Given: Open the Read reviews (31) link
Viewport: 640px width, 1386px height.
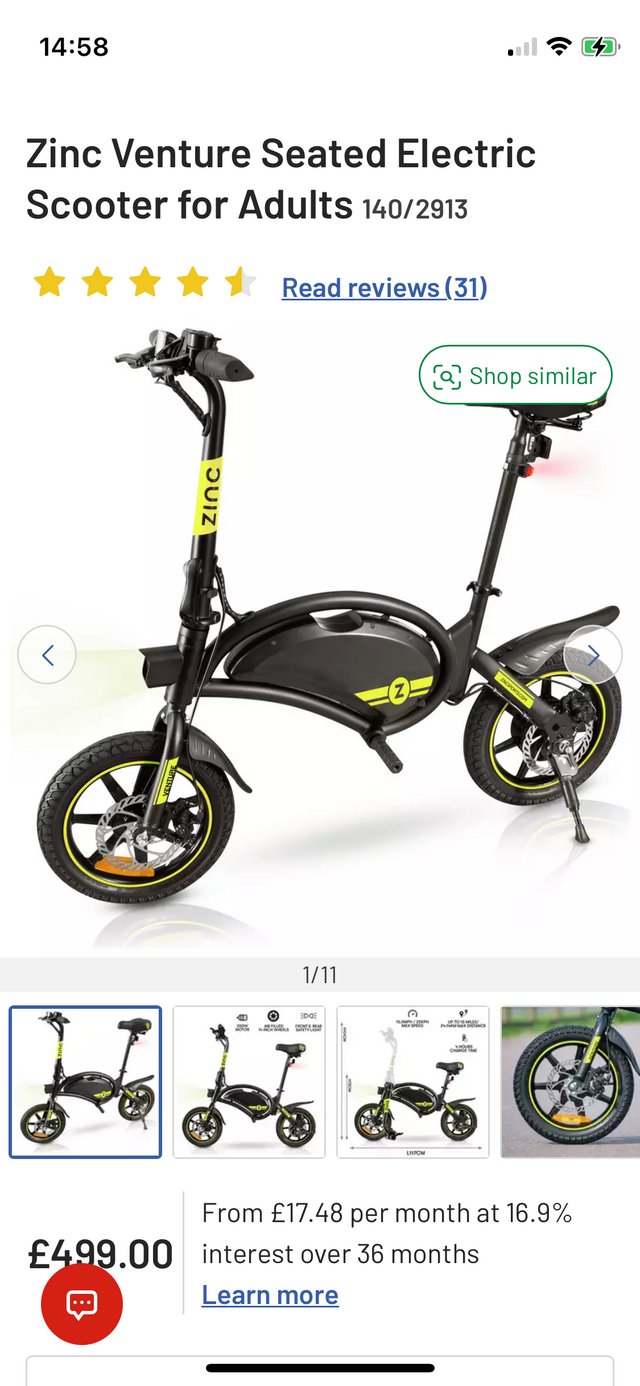Looking at the screenshot, I should point(384,288).
